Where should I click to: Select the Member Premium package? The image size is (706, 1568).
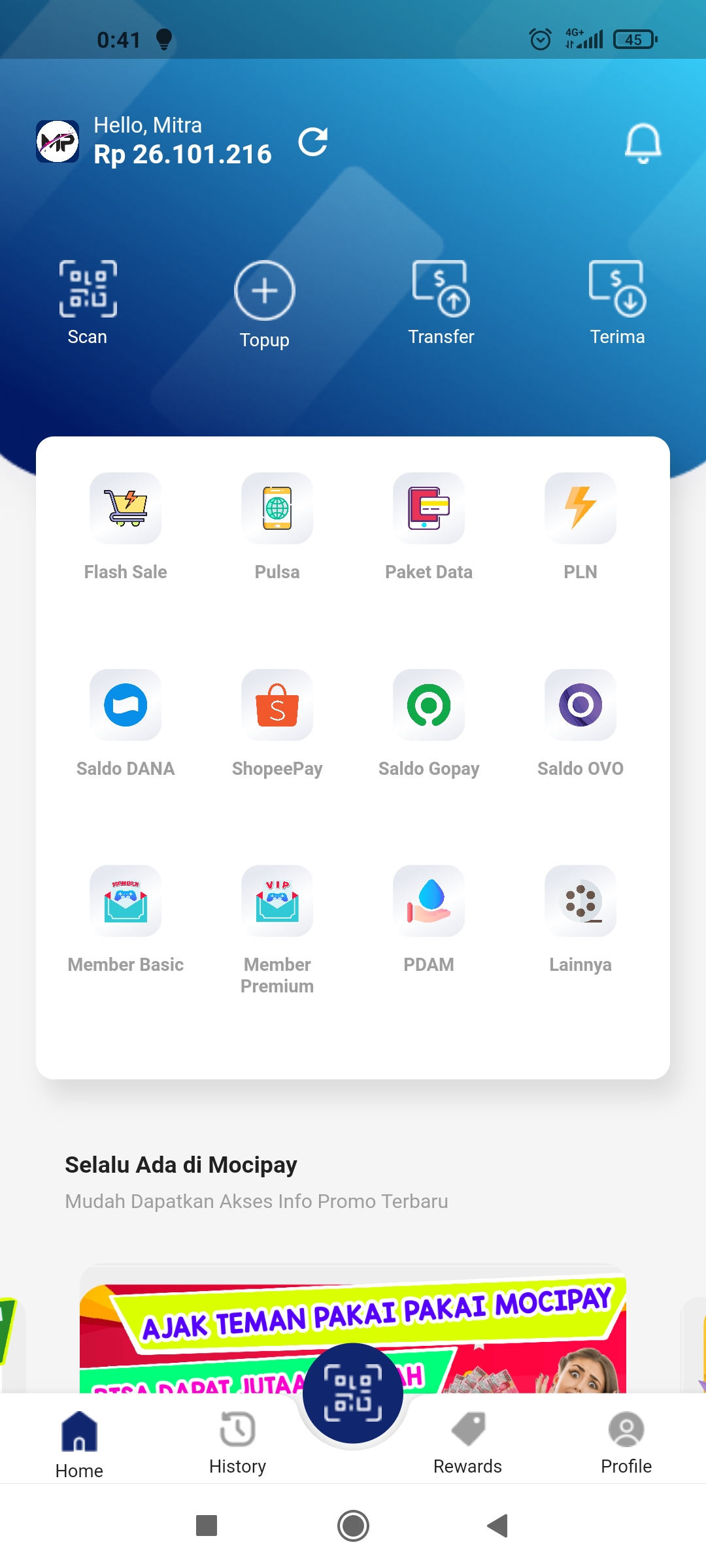pos(277,902)
